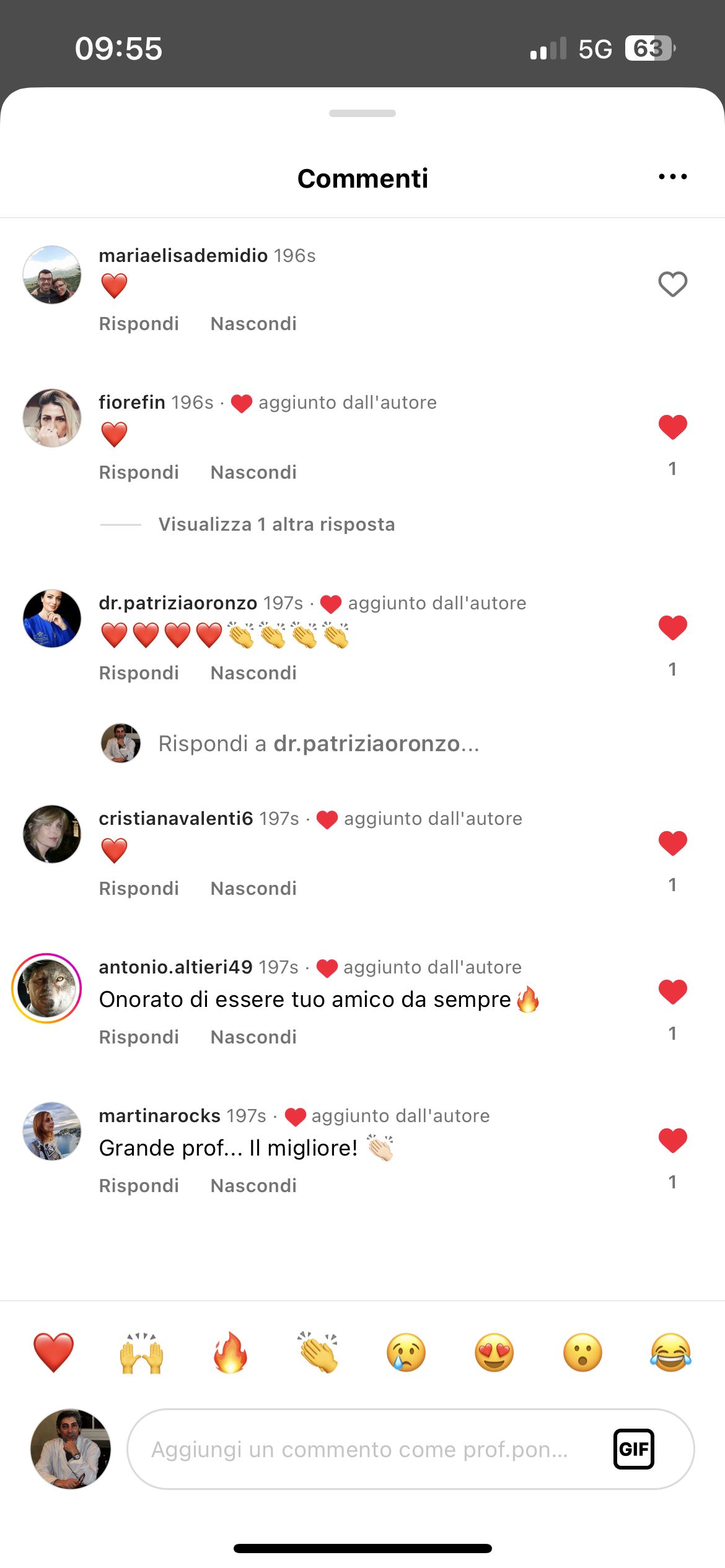Remove the like from martinarocks' comment

(672, 1141)
